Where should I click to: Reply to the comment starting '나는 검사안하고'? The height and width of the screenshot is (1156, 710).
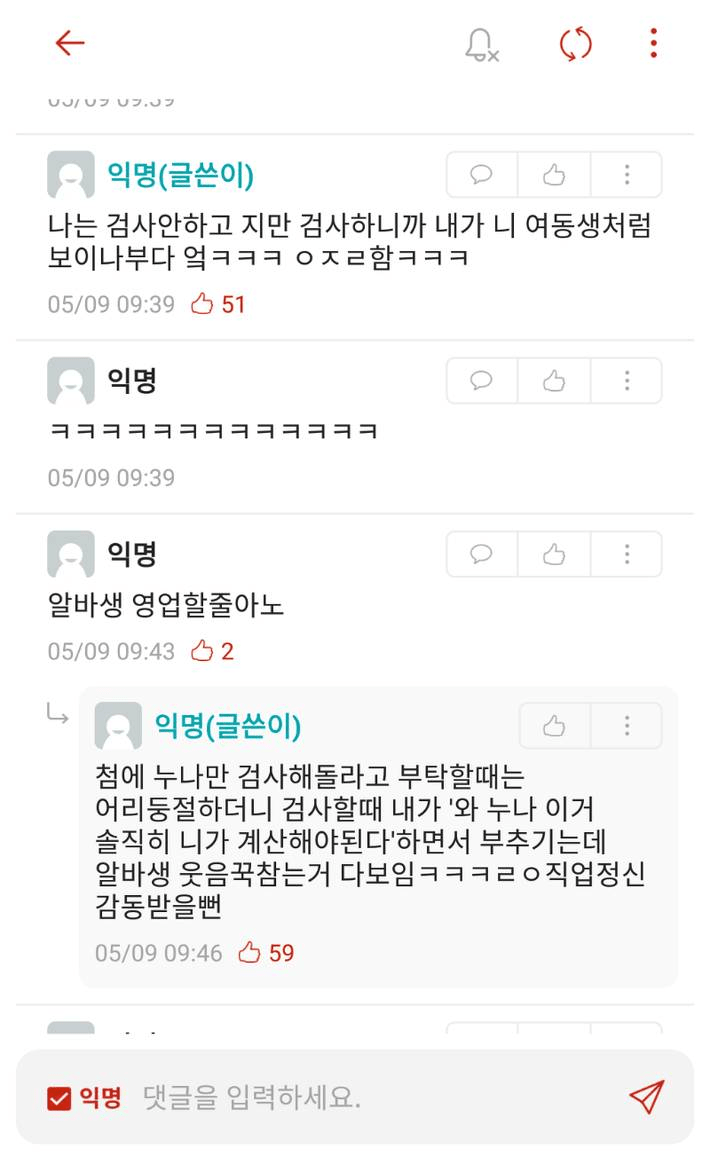pyautogui.click(x=481, y=175)
